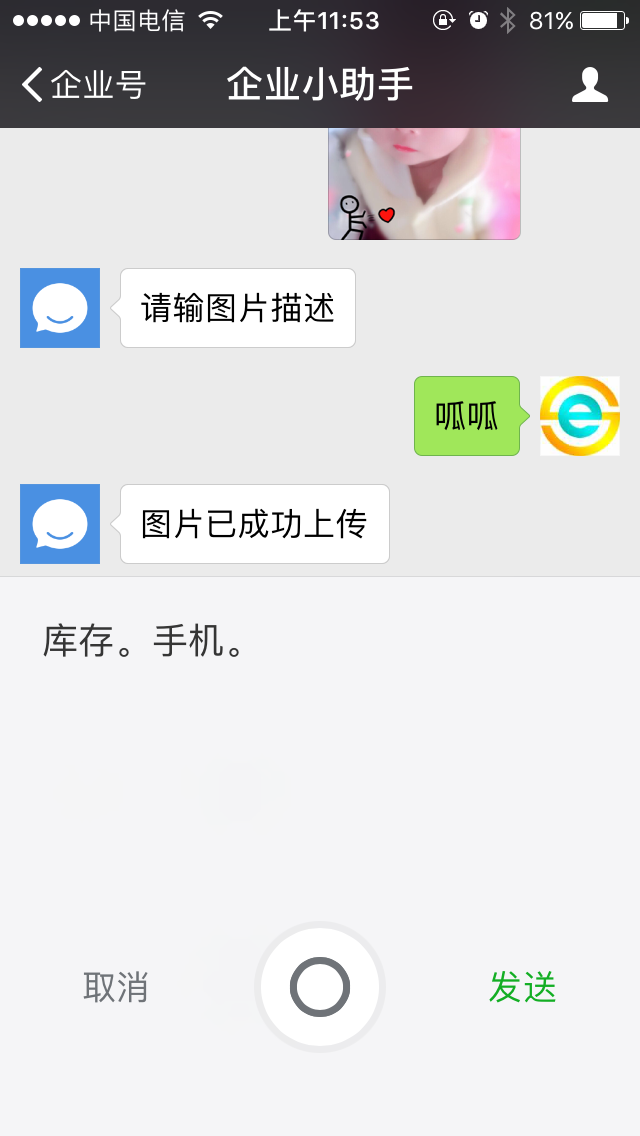
Task: Tap 取消 to cancel voice input
Action: pos(116,987)
